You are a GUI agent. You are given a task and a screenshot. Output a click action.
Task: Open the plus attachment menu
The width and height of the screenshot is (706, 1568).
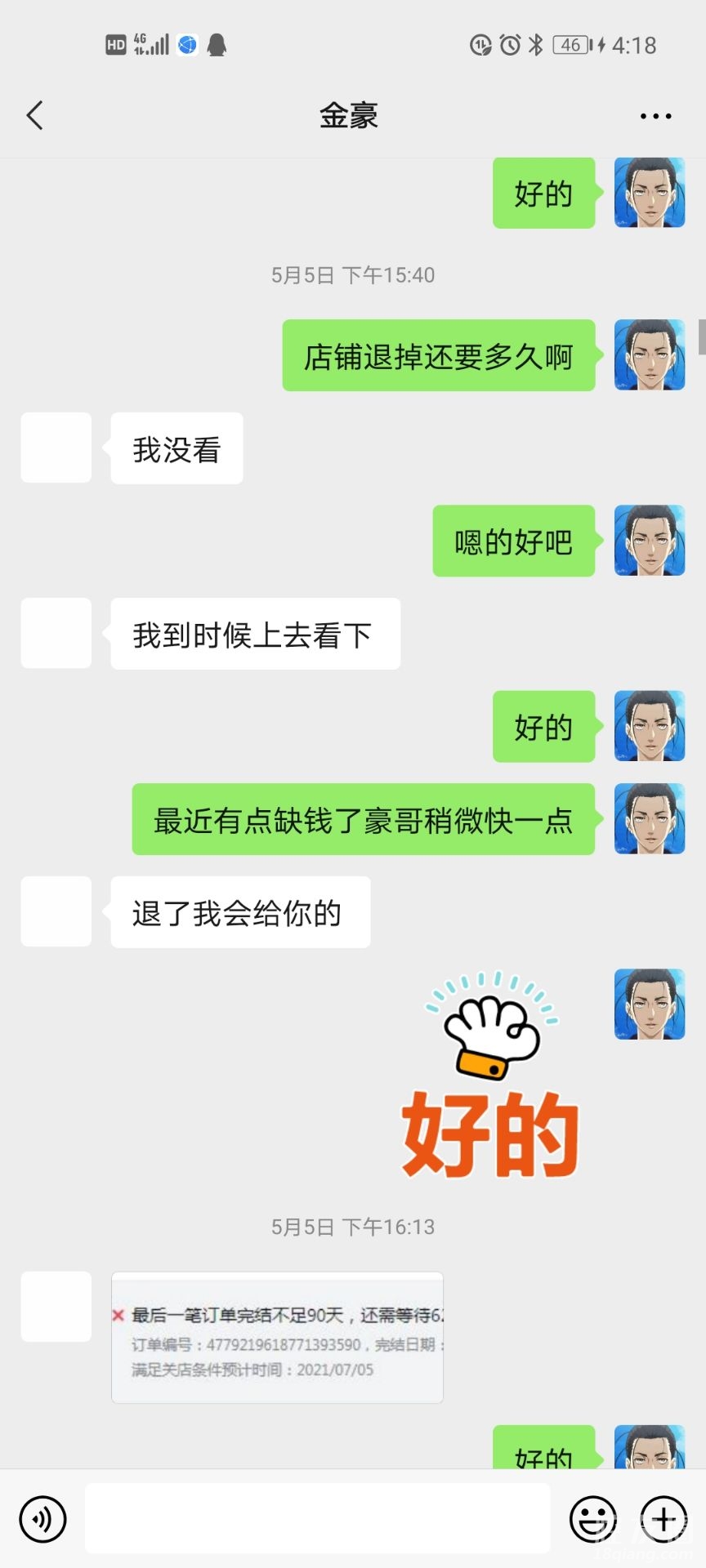coord(664,1519)
